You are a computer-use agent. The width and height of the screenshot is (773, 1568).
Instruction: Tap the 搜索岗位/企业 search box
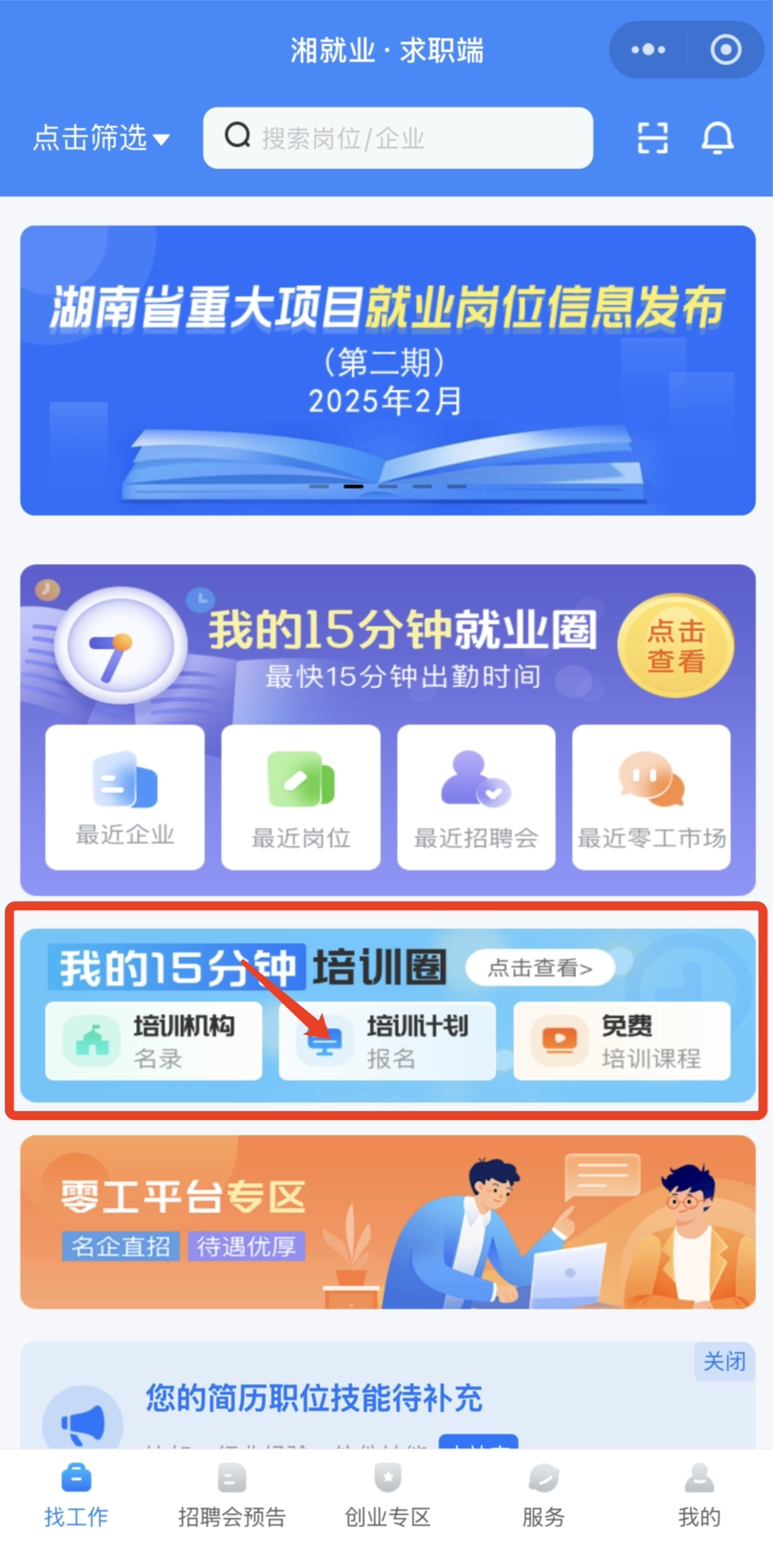pos(398,138)
